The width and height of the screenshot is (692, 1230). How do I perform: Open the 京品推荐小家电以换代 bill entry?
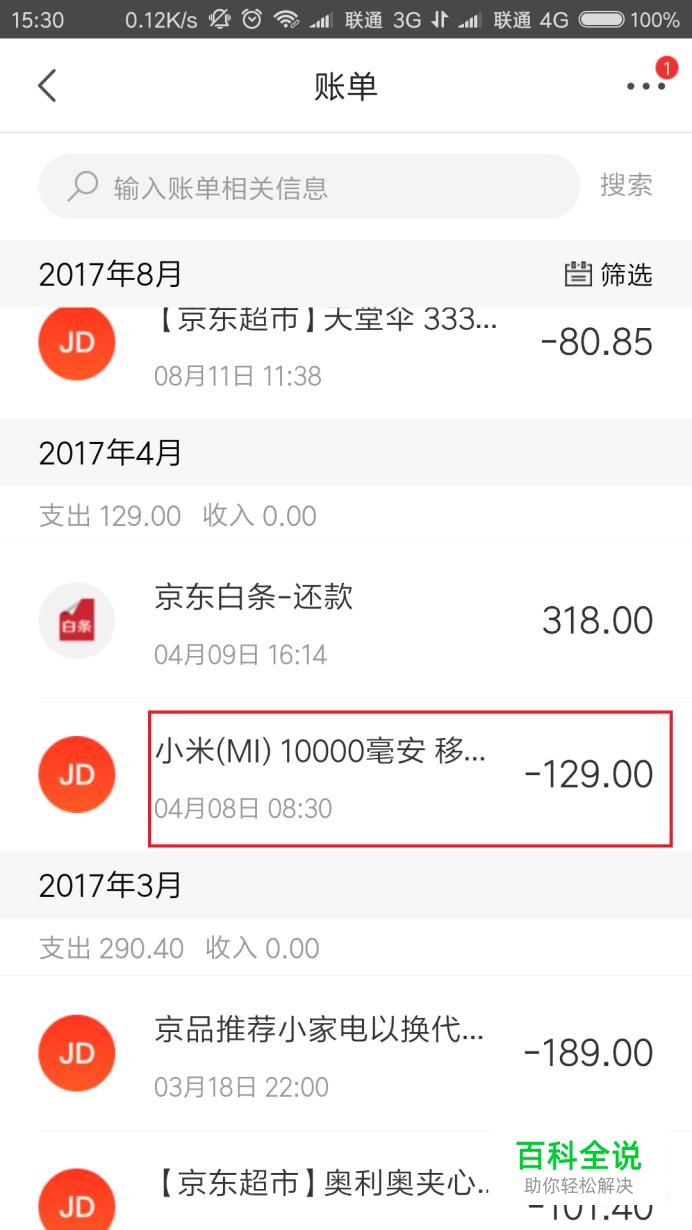click(346, 1053)
